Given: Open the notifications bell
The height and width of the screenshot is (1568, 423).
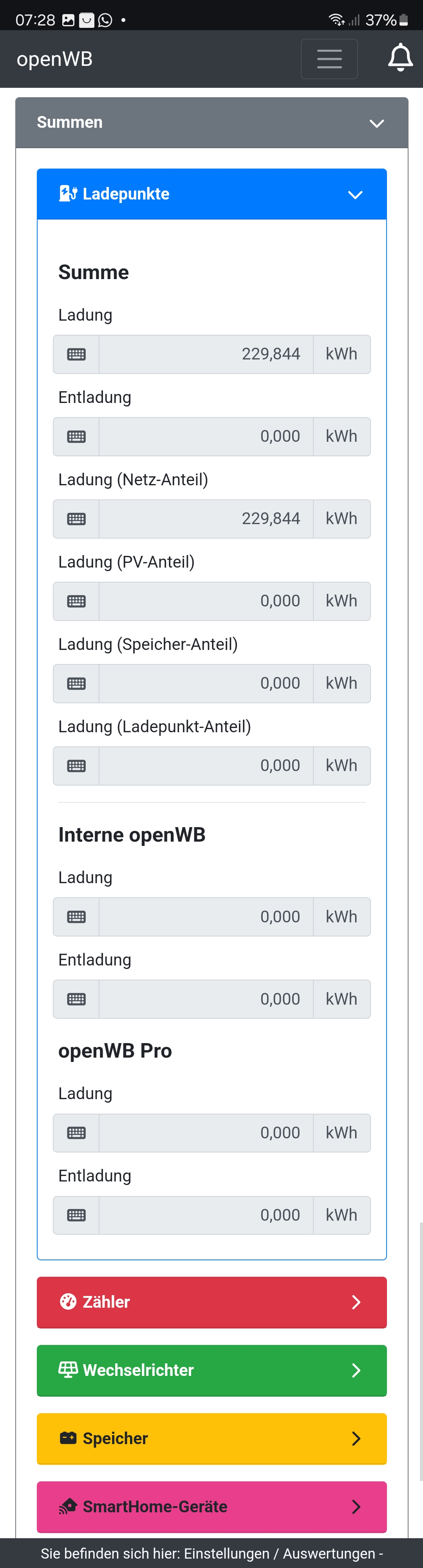Looking at the screenshot, I should [400, 58].
